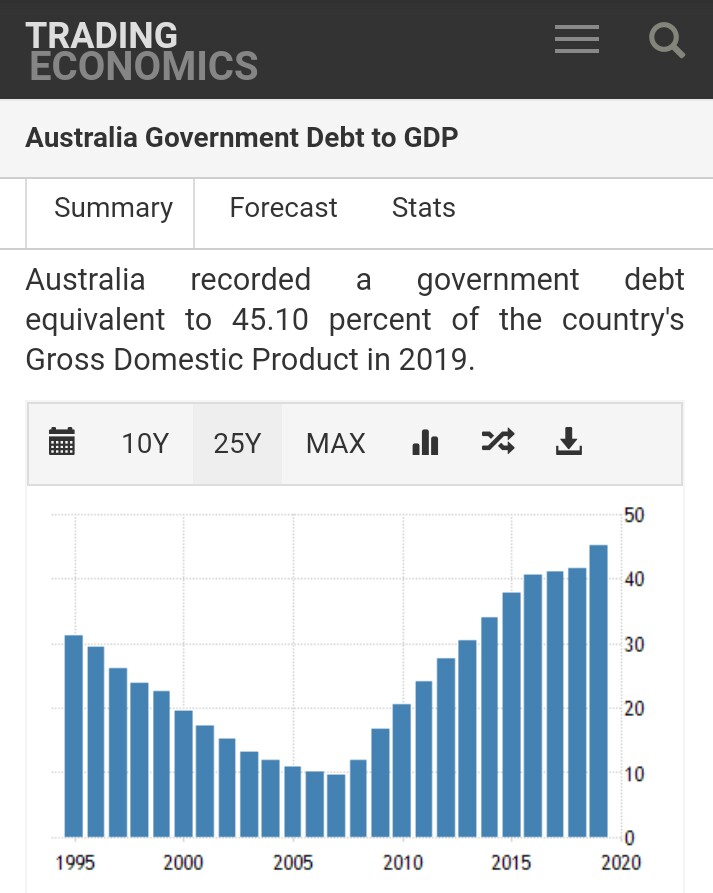Change chart type via bar-chart icon
Screen dimensions: 713x893
(x=425, y=442)
